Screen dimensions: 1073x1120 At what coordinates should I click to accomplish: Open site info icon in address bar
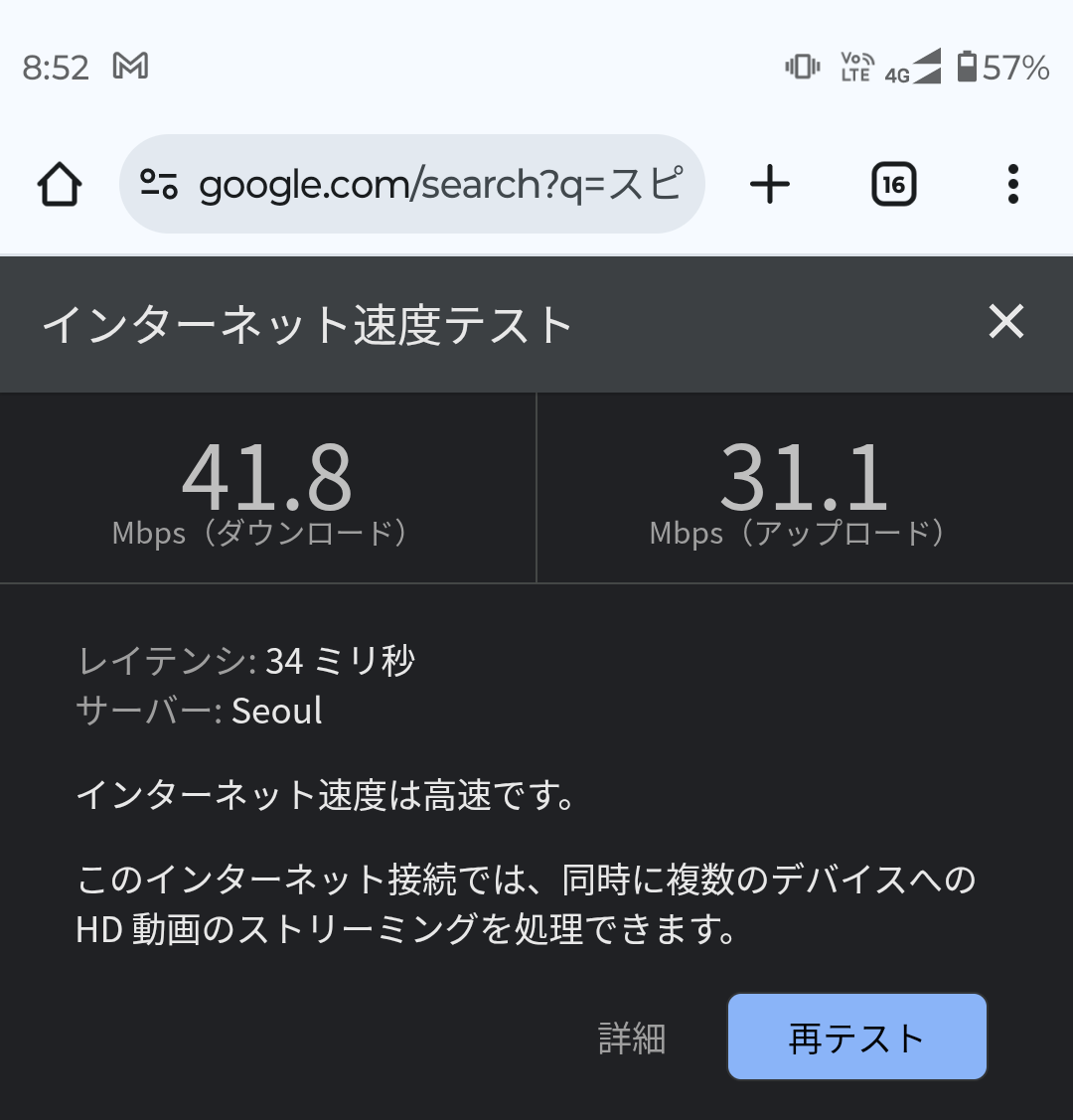click(x=159, y=185)
